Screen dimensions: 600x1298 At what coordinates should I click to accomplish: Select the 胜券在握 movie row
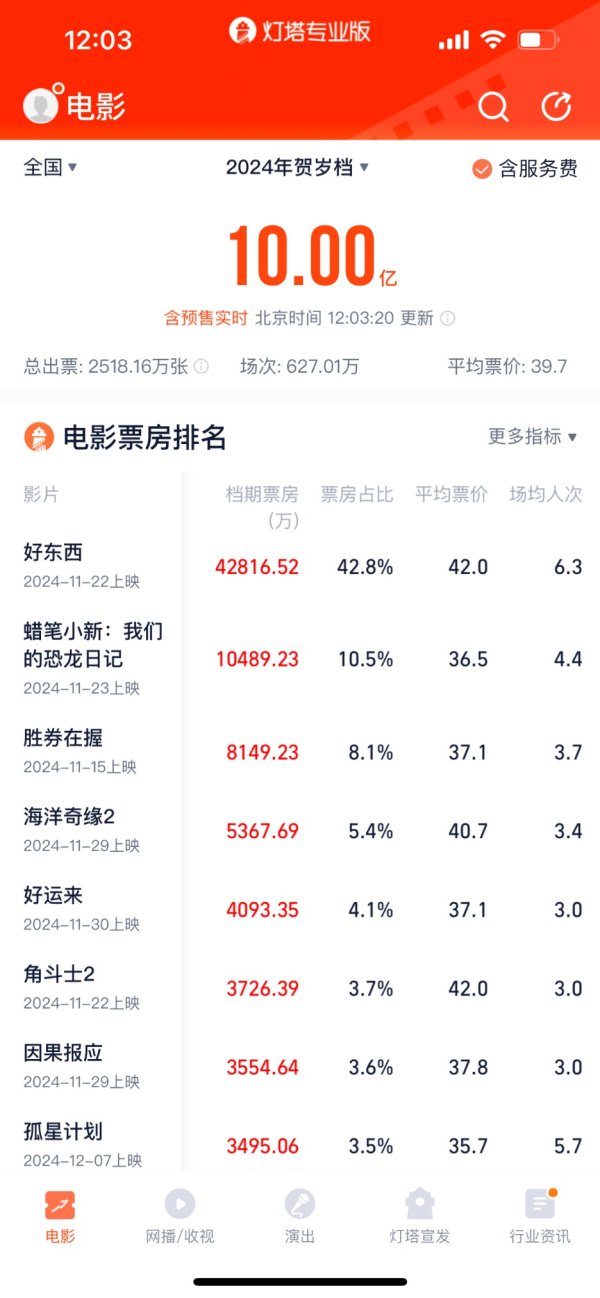[300, 752]
